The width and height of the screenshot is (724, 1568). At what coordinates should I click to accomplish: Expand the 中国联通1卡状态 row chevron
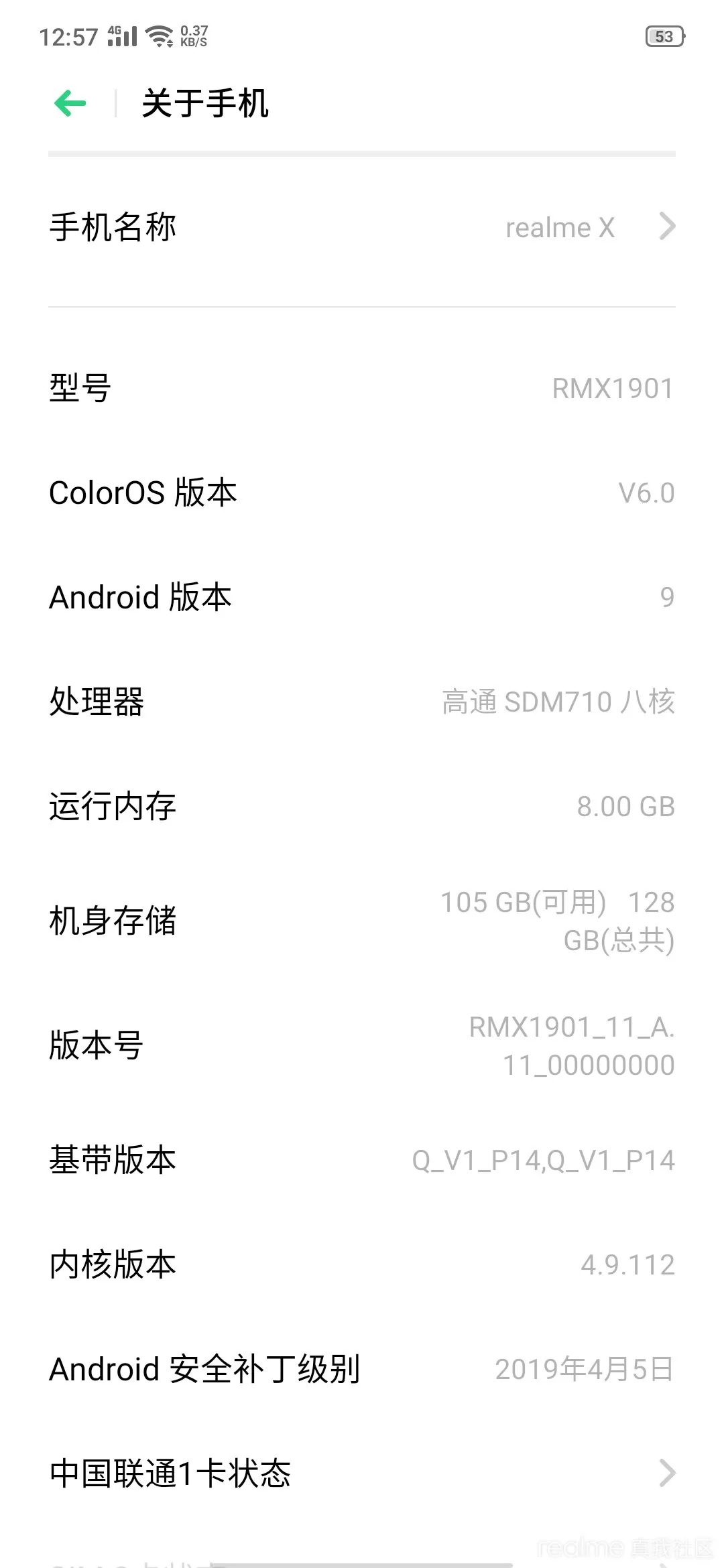(667, 1473)
